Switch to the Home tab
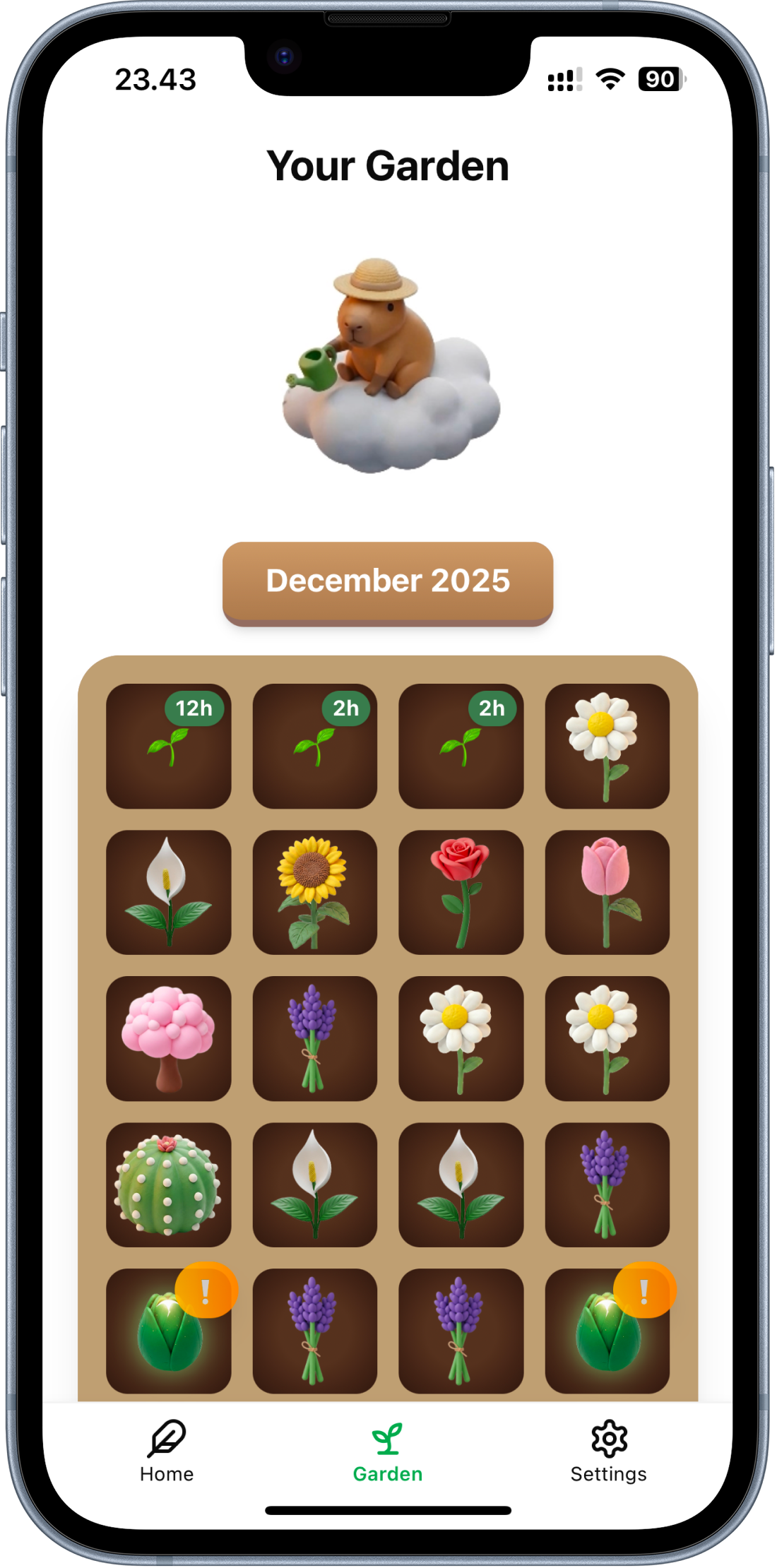Image resolution: width=777 pixels, height=1568 pixels. click(167, 1452)
